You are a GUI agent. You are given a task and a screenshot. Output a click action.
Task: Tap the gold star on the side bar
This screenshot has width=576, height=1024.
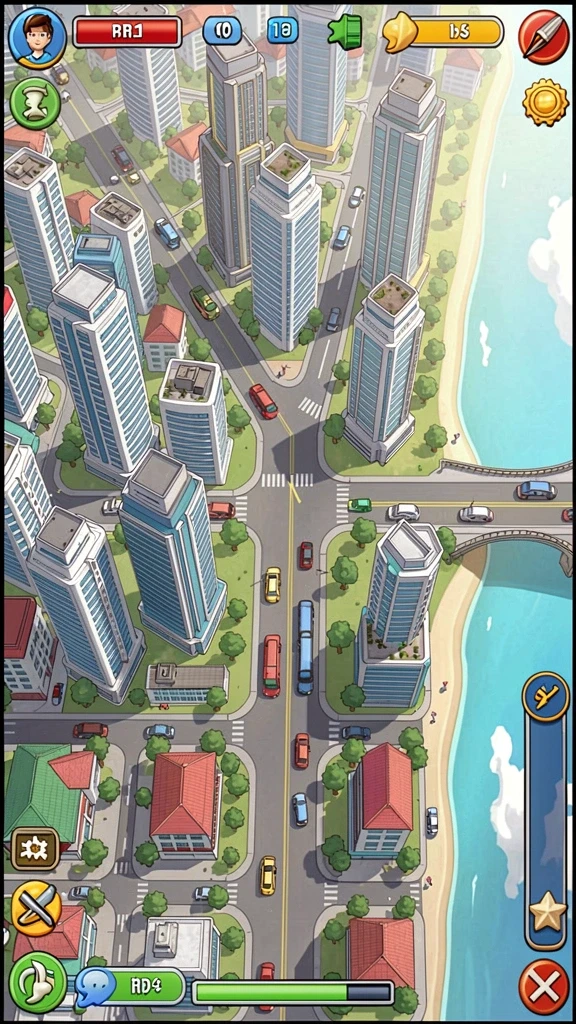point(547,912)
